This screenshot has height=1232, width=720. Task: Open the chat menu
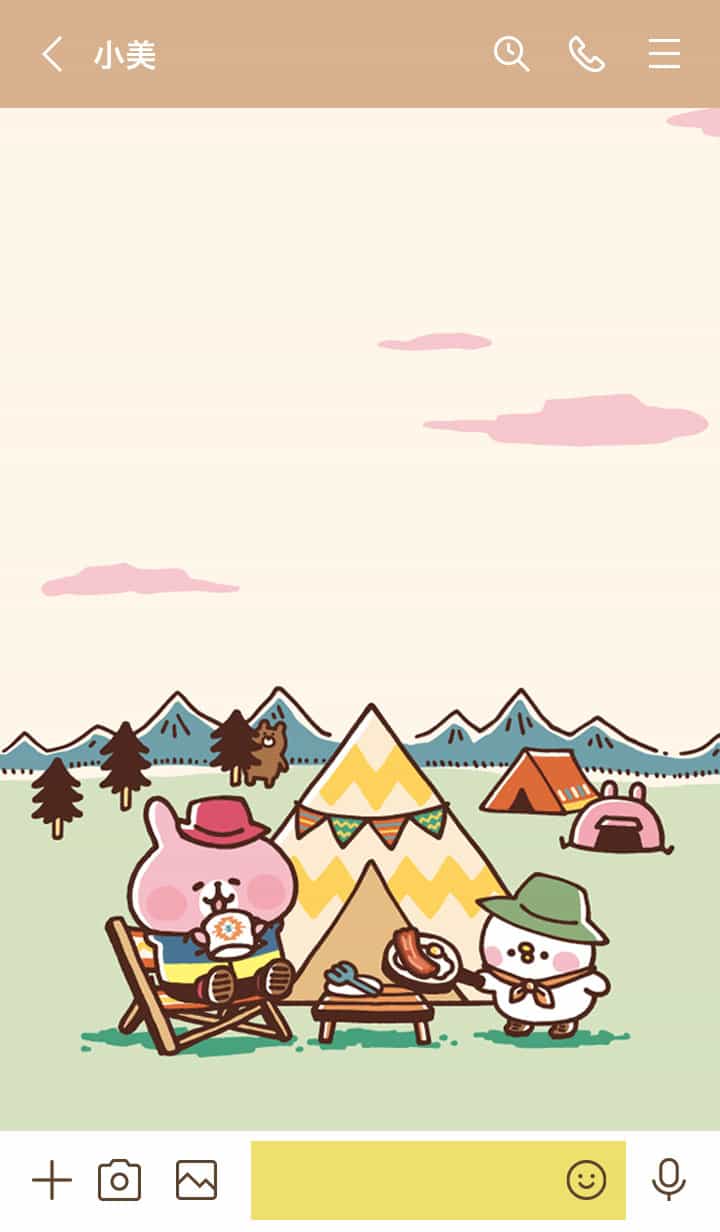point(664,54)
